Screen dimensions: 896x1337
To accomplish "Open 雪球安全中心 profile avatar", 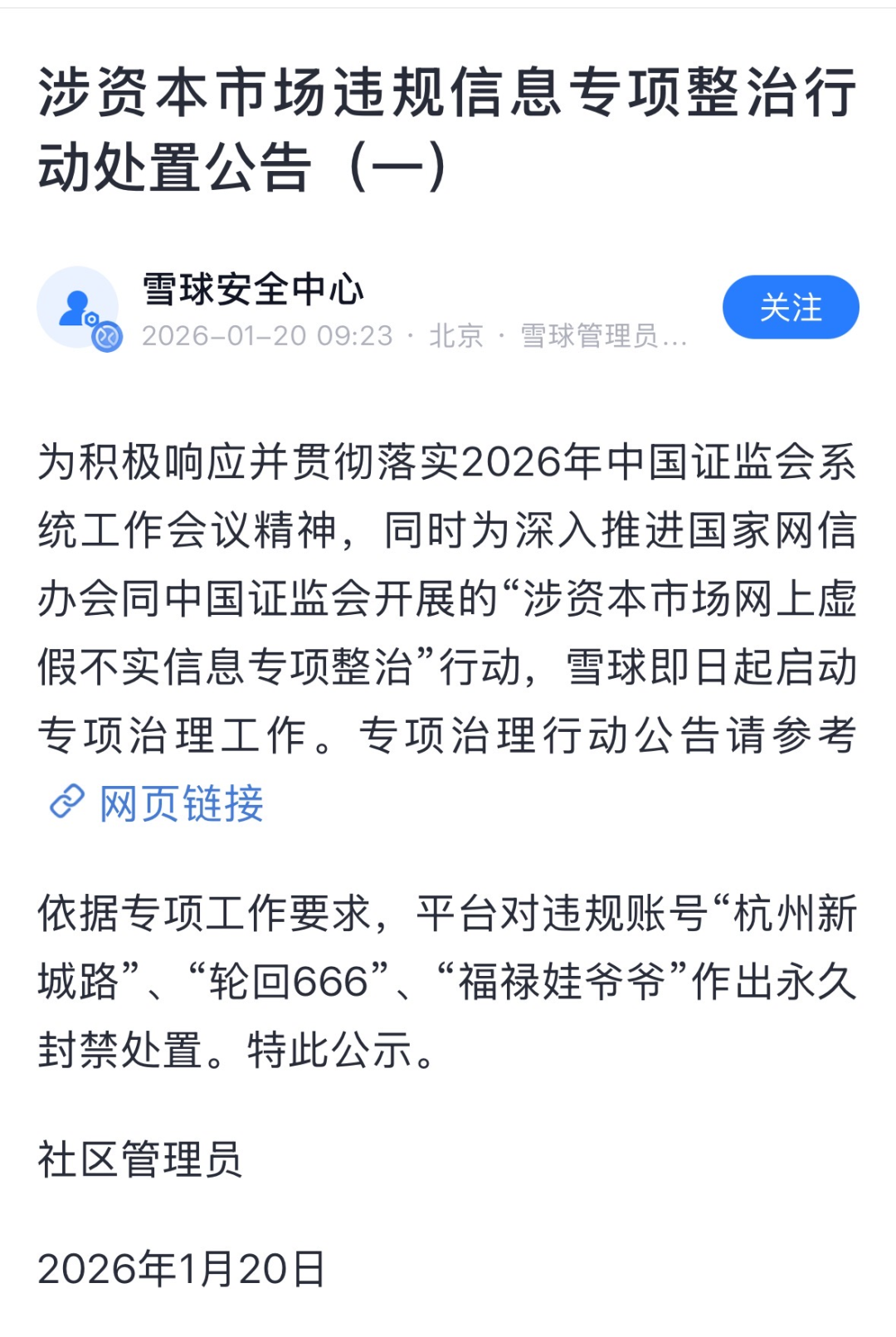I will (78, 308).
